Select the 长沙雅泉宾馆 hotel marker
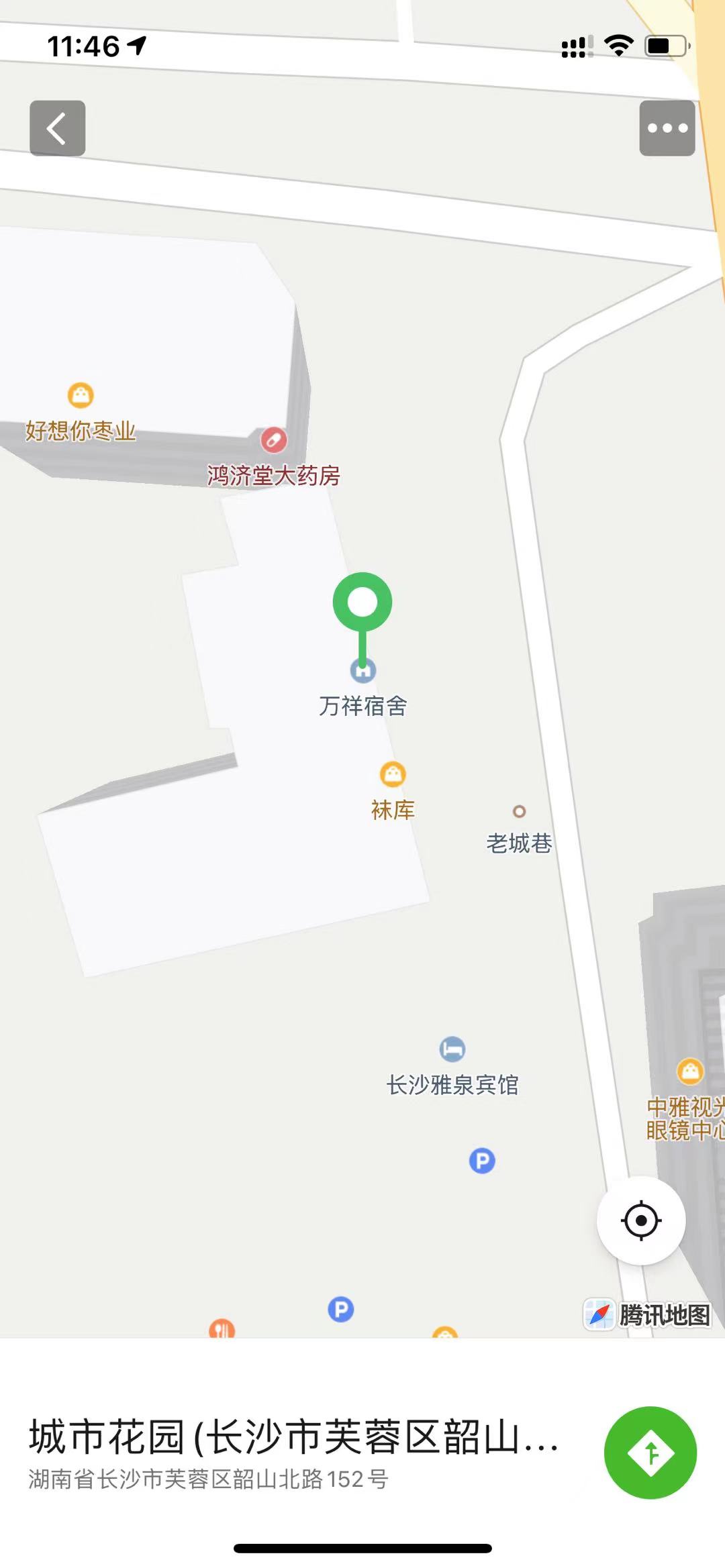 tap(452, 1049)
